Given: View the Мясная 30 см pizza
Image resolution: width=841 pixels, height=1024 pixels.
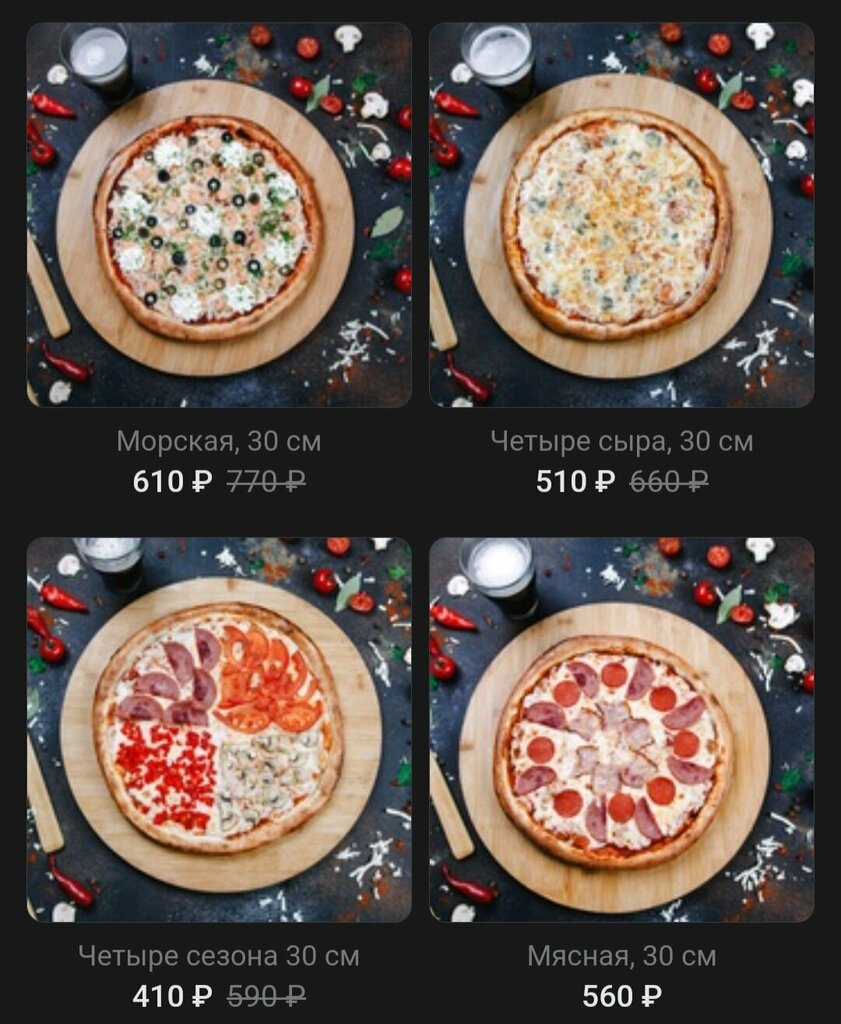Looking at the screenshot, I should point(621,730).
